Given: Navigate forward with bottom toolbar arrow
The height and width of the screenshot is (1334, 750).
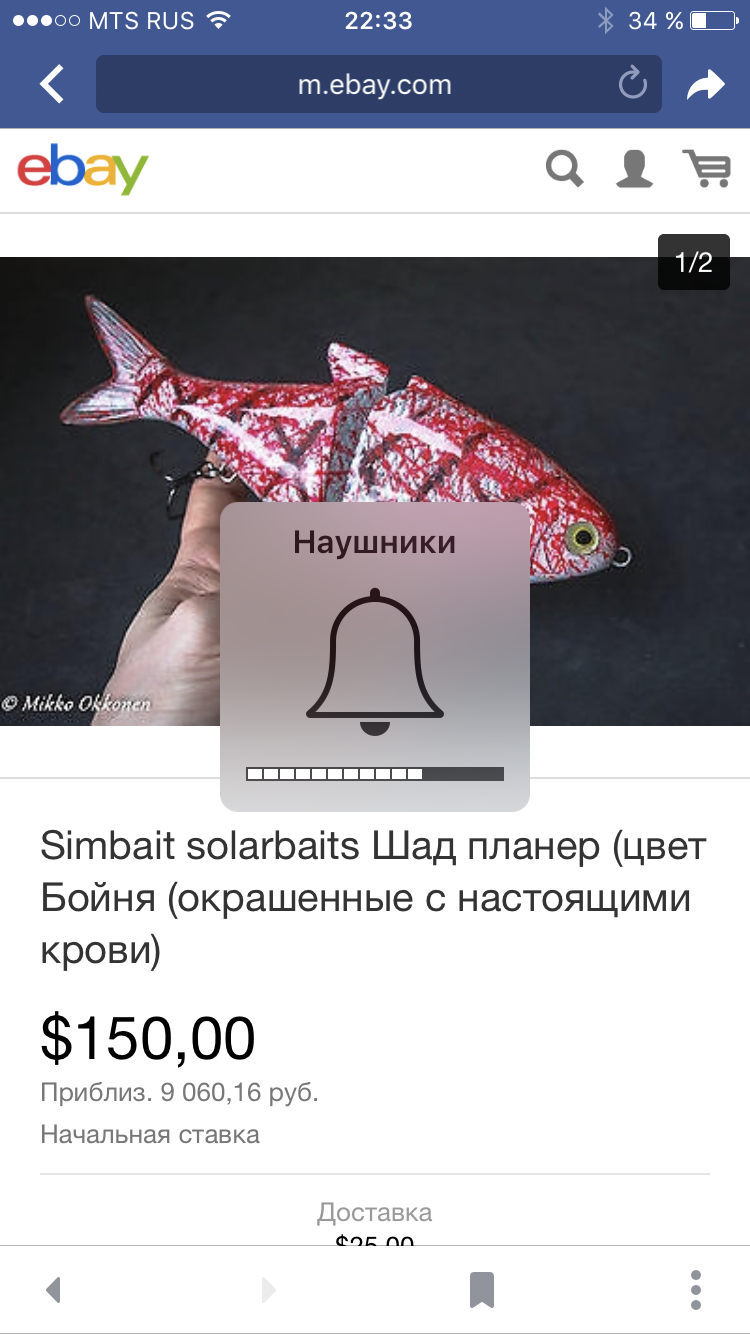Looking at the screenshot, I should pyautogui.click(x=268, y=1290).
